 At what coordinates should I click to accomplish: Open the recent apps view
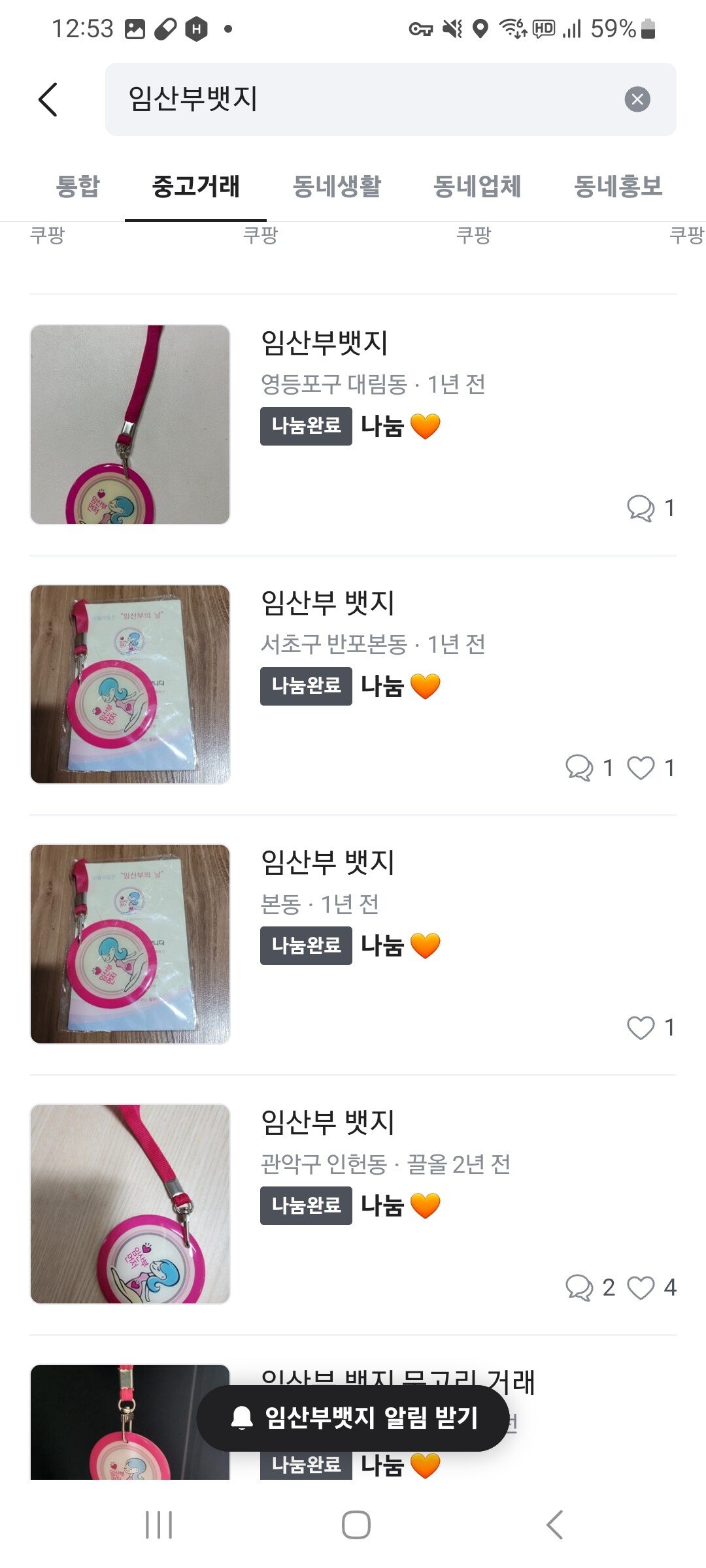(159, 1525)
